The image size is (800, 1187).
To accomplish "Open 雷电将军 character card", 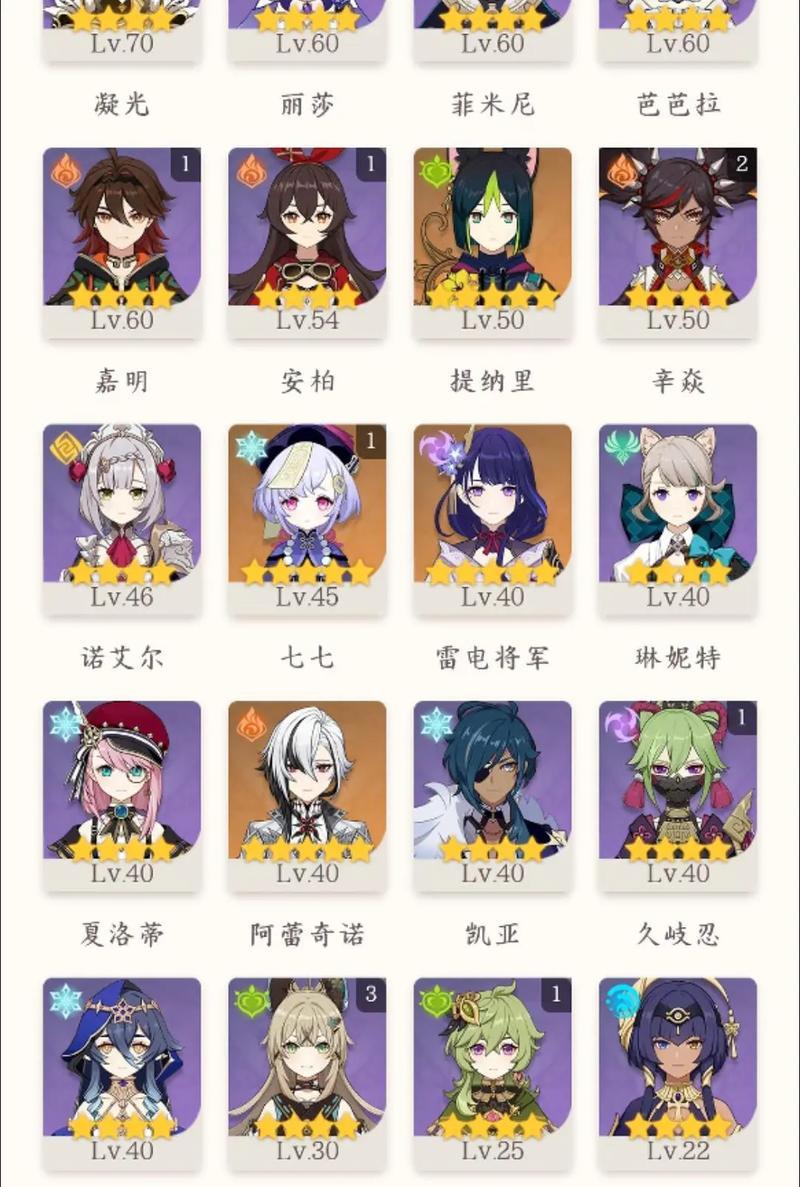I will click(x=492, y=517).
